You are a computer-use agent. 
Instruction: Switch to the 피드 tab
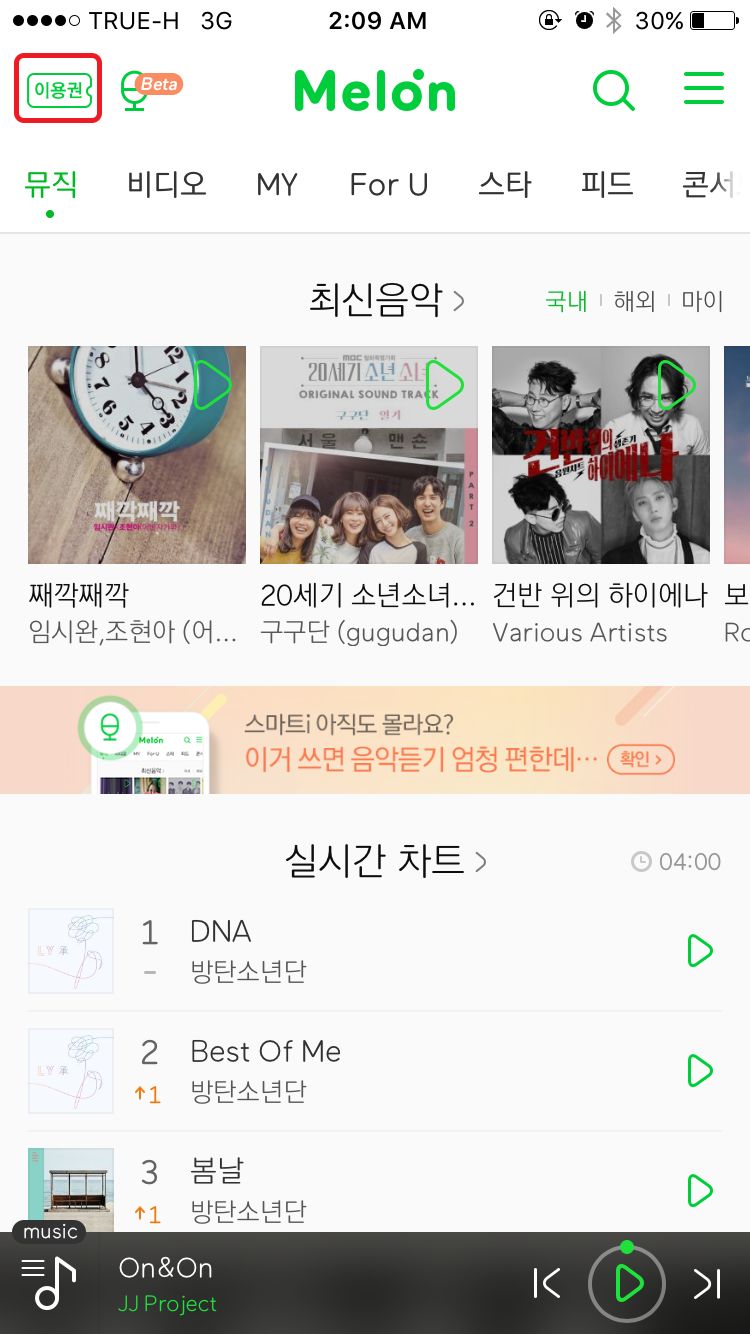tap(607, 185)
